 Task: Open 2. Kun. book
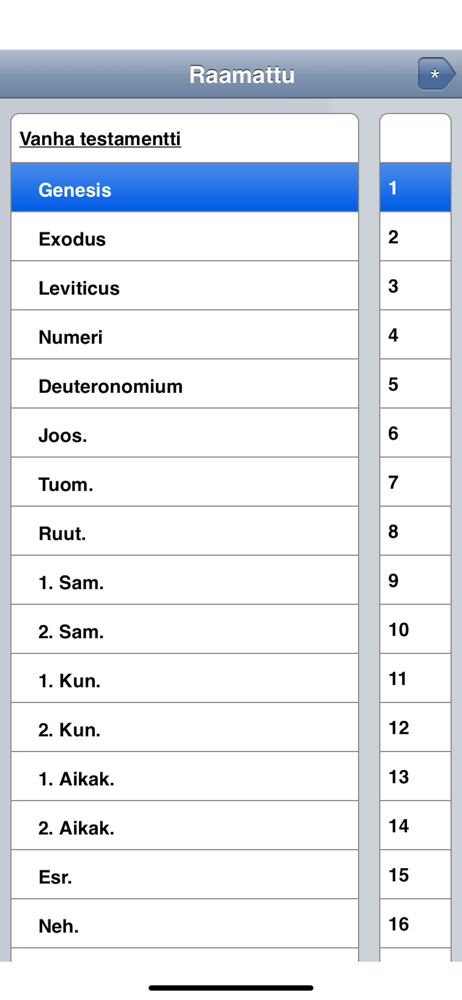(x=184, y=728)
